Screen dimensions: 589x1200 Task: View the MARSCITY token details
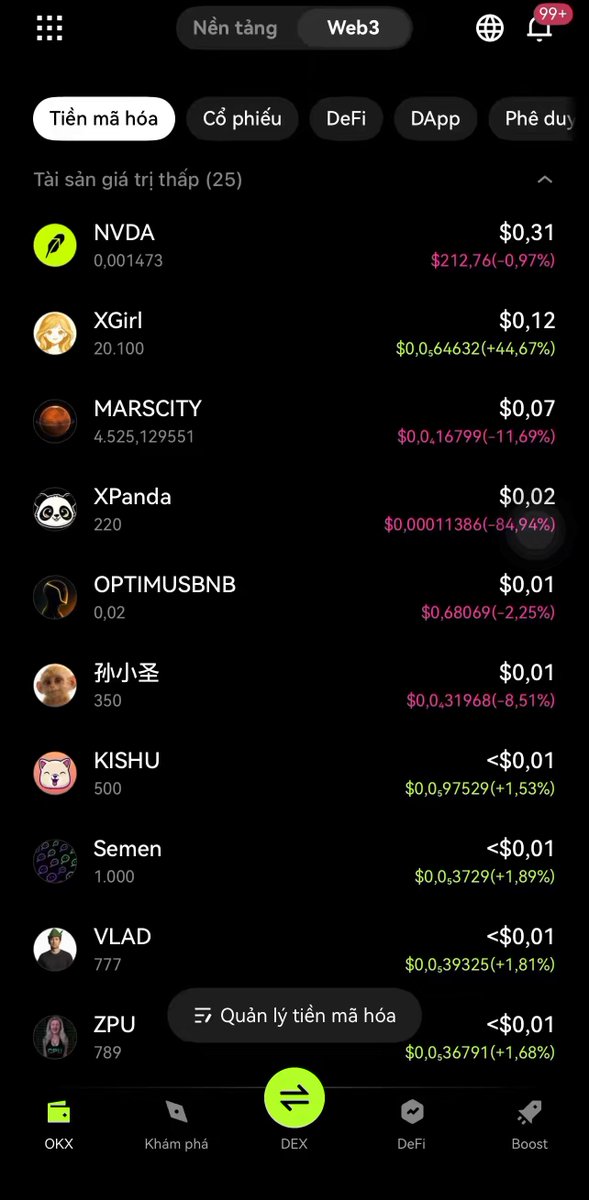pyautogui.click(x=294, y=421)
